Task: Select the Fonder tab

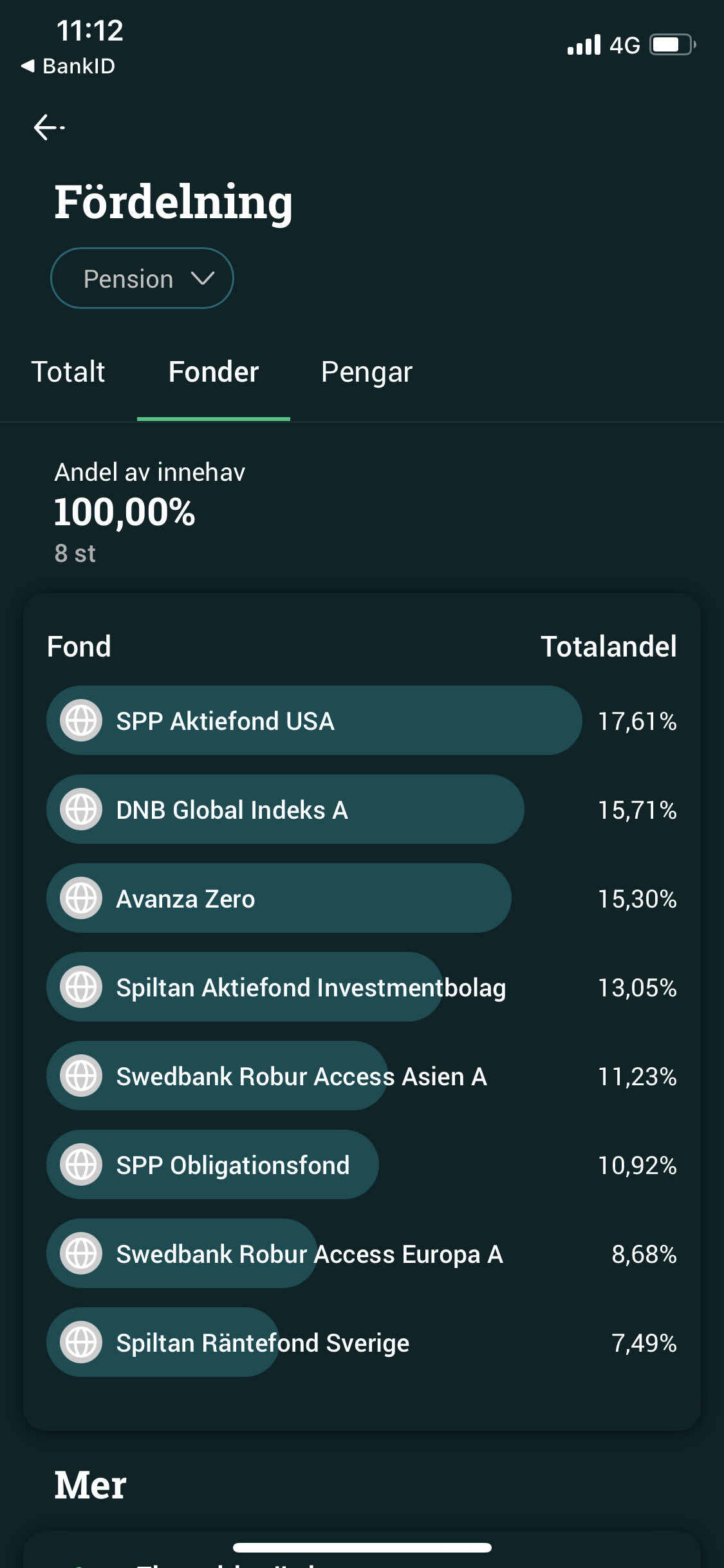Action: point(213,372)
